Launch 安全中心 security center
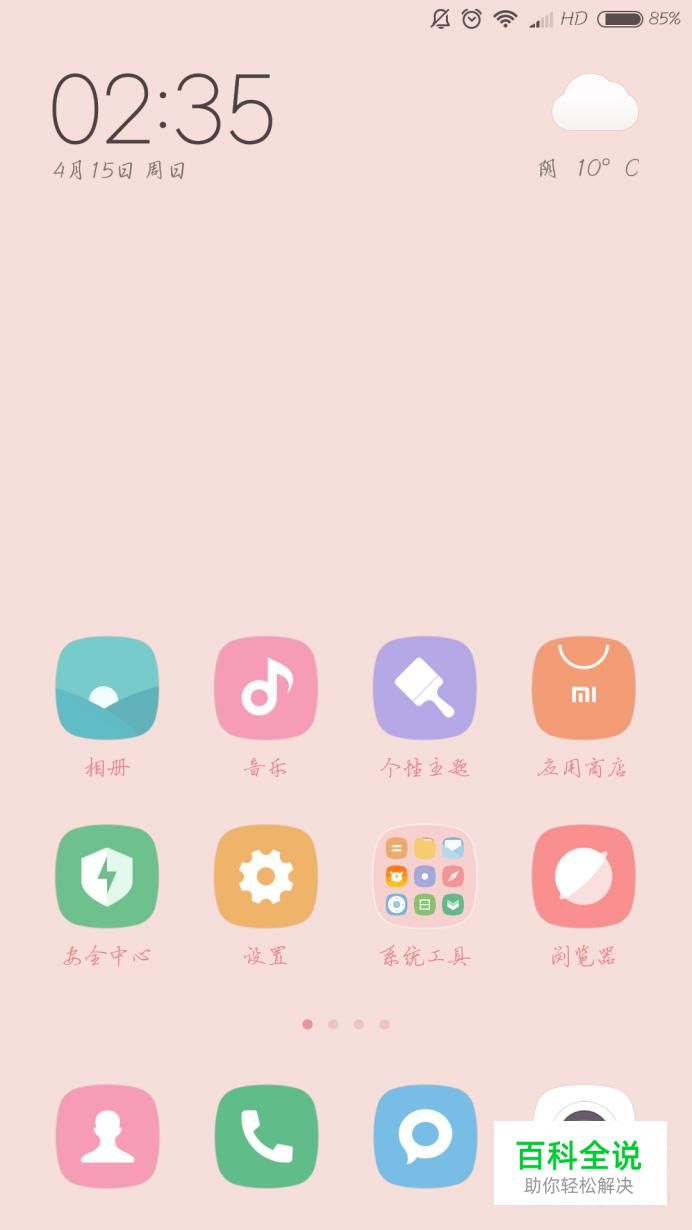 click(x=107, y=876)
